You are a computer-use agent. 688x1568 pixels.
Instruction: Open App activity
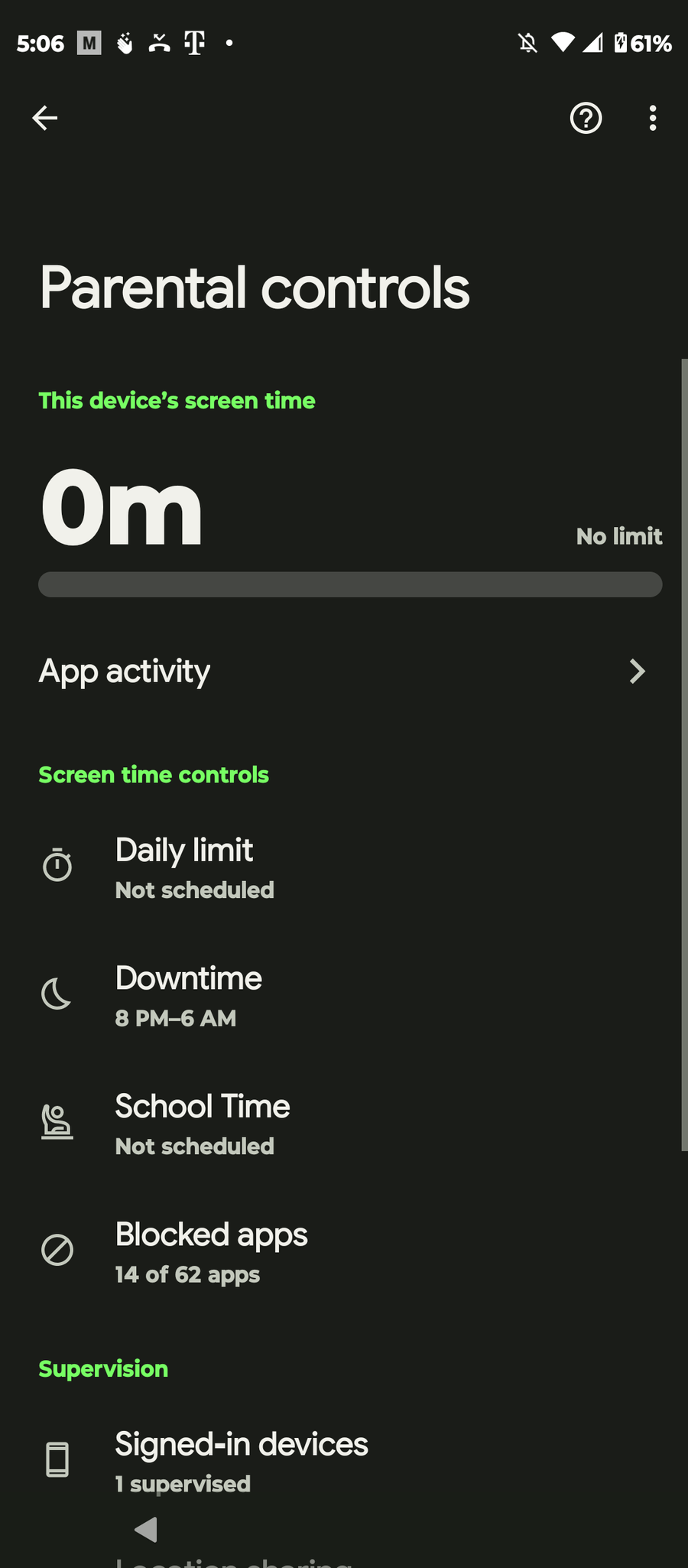(344, 671)
